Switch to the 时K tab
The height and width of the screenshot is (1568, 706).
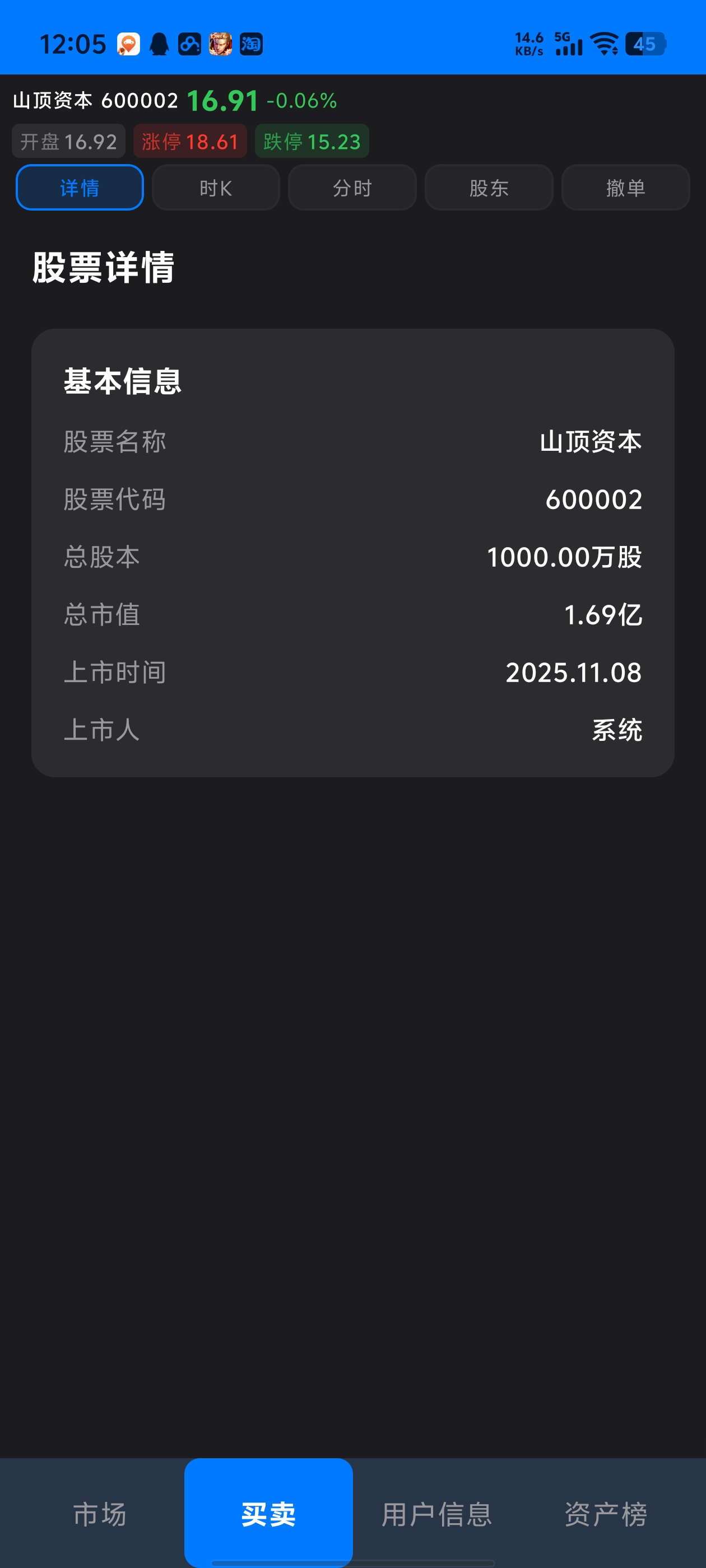tap(216, 188)
